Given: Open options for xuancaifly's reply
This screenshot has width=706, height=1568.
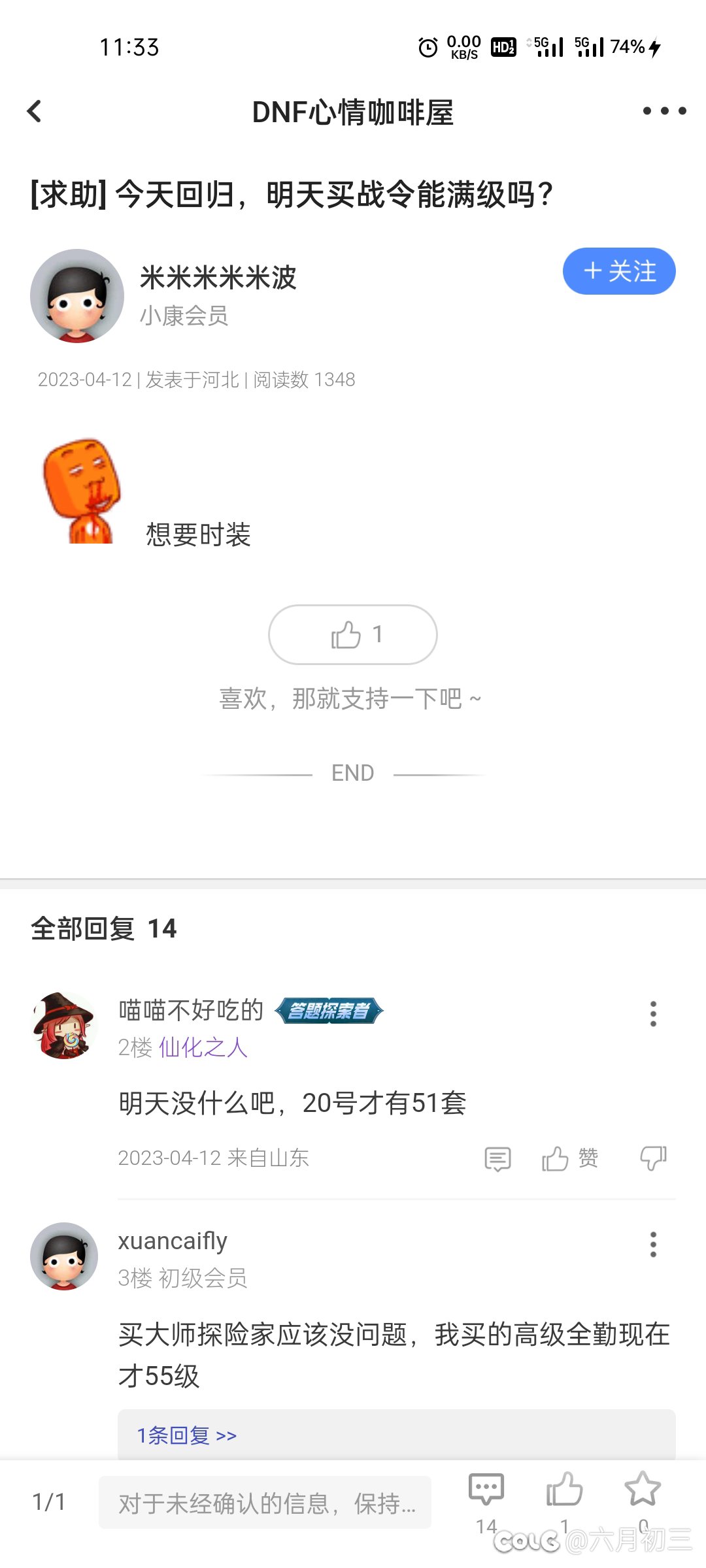Looking at the screenshot, I should pyautogui.click(x=652, y=1245).
